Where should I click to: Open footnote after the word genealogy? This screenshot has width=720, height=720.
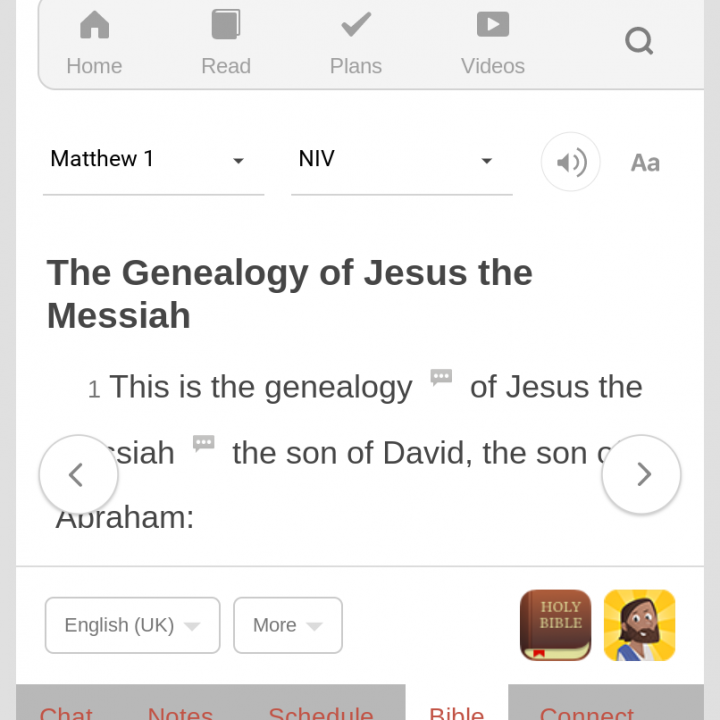[x=441, y=378]
